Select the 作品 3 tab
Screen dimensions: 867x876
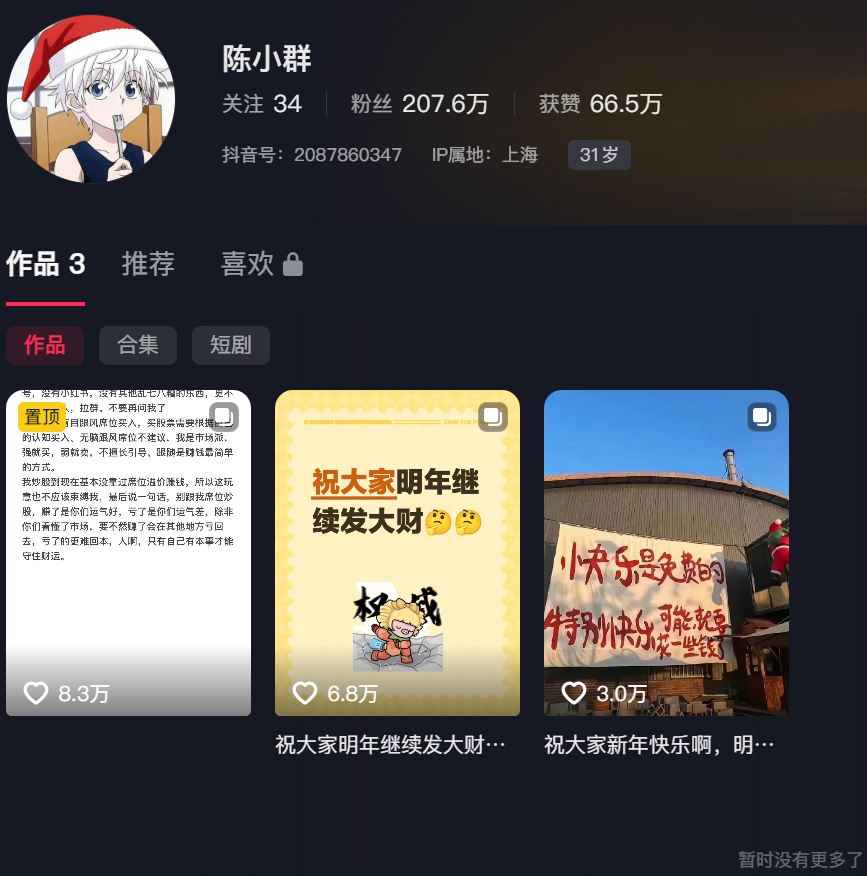[45, 264]
